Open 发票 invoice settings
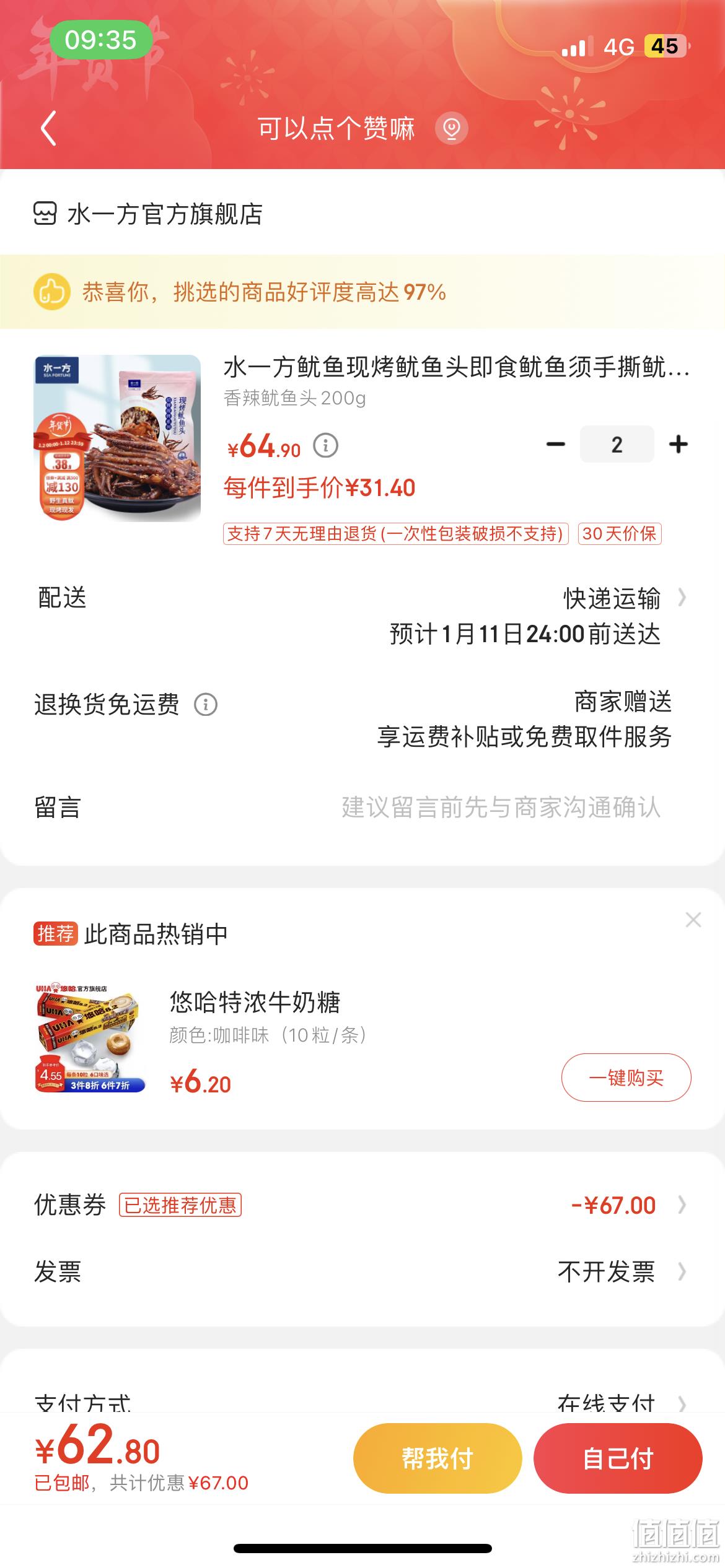This screenshot has width=725, height=1568. (x=362, y=1272)
